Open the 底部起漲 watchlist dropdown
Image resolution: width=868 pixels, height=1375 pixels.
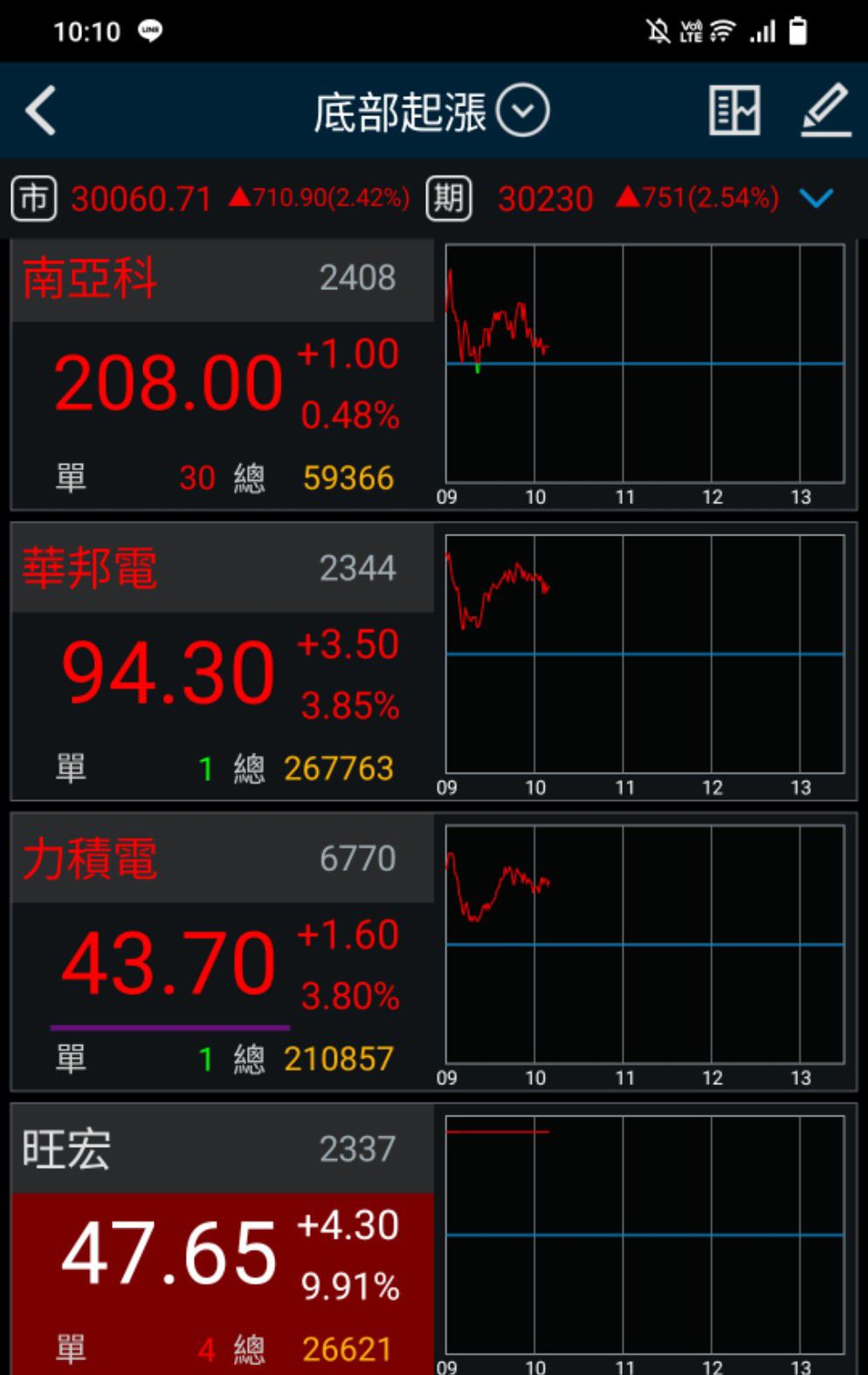pyautogui.click(x=522, y=111)
